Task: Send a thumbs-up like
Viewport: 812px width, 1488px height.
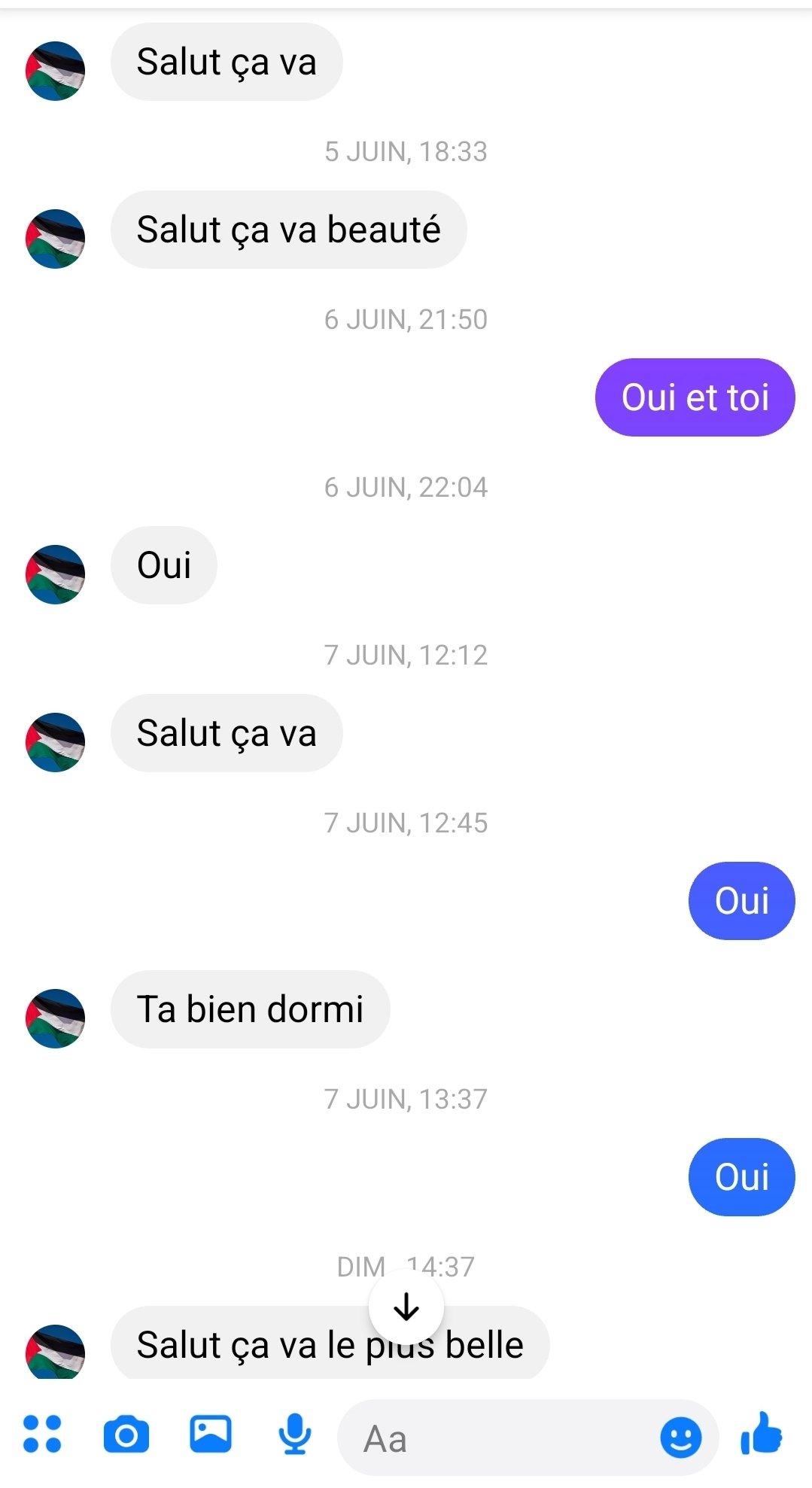Action: point(762,1433)
